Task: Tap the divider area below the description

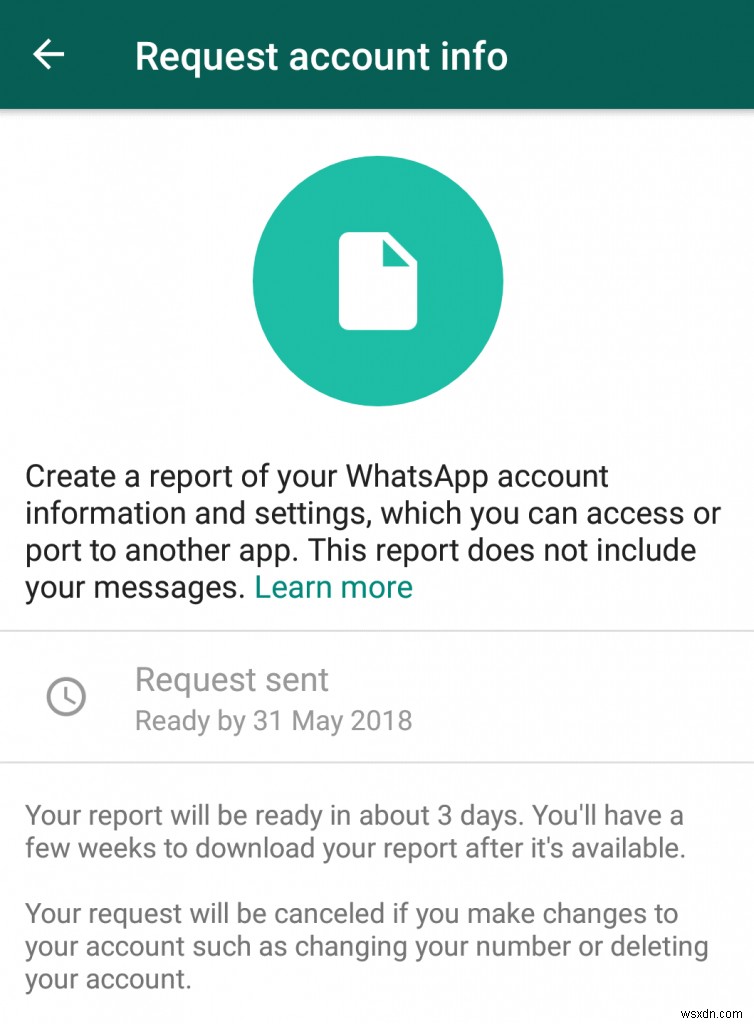Action: (377, 630)
